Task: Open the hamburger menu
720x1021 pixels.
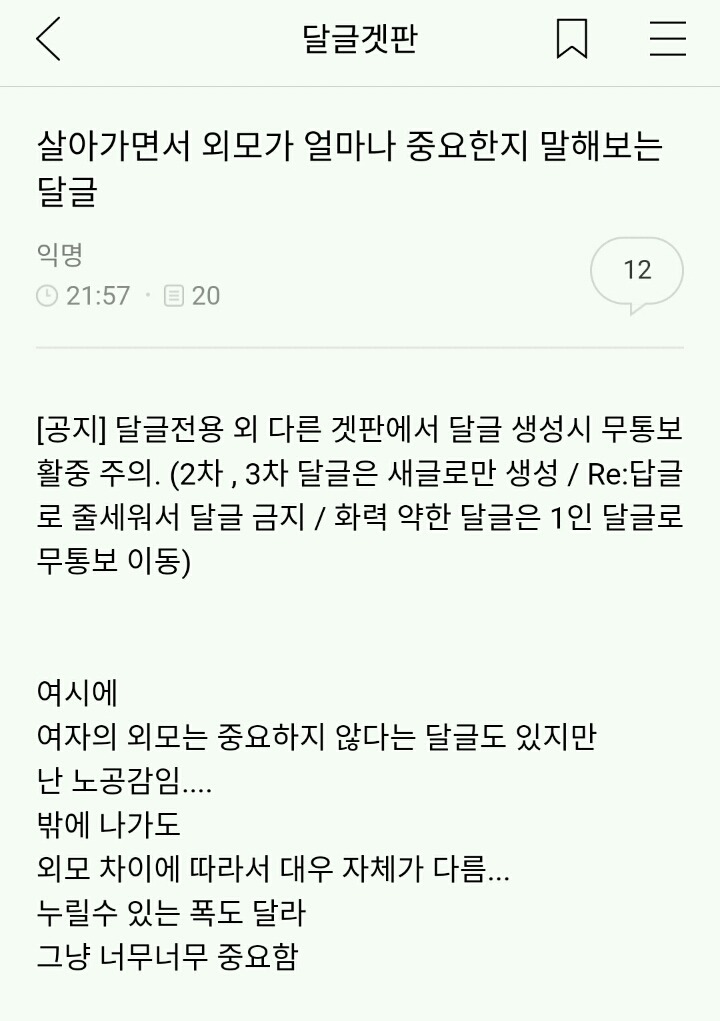Action: coord(667,39)
